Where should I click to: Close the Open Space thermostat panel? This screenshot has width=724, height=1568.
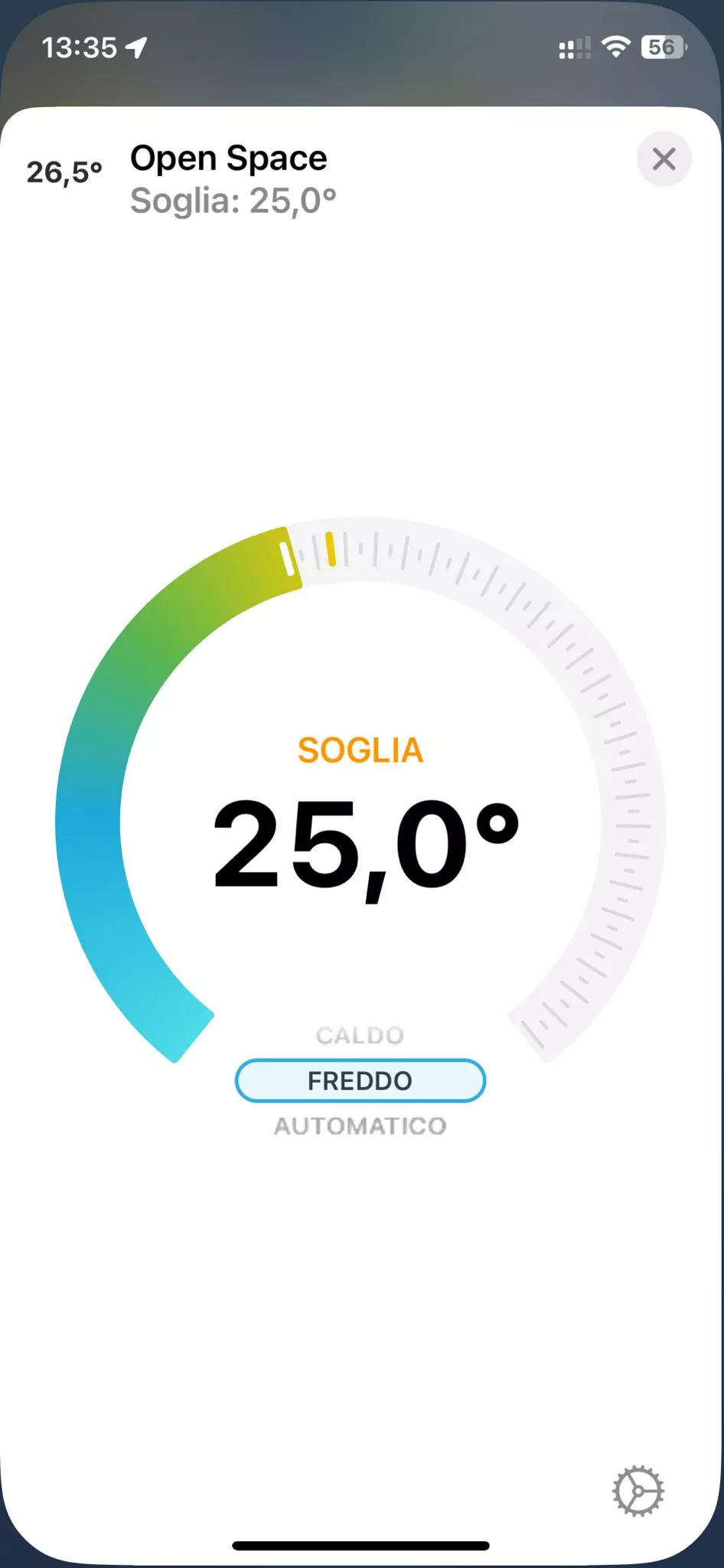click(x=664, y=159)
